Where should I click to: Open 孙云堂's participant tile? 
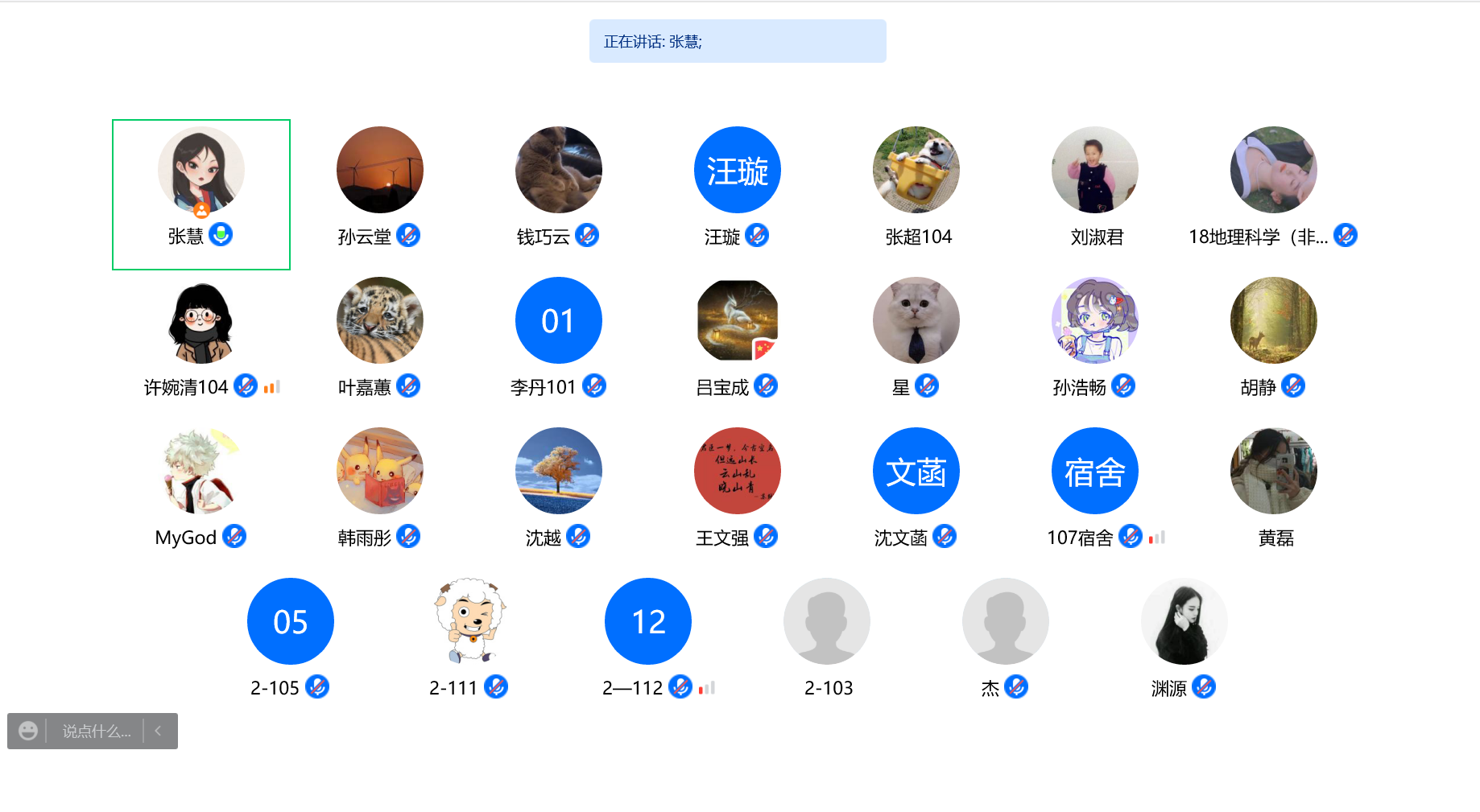(379, 170)
